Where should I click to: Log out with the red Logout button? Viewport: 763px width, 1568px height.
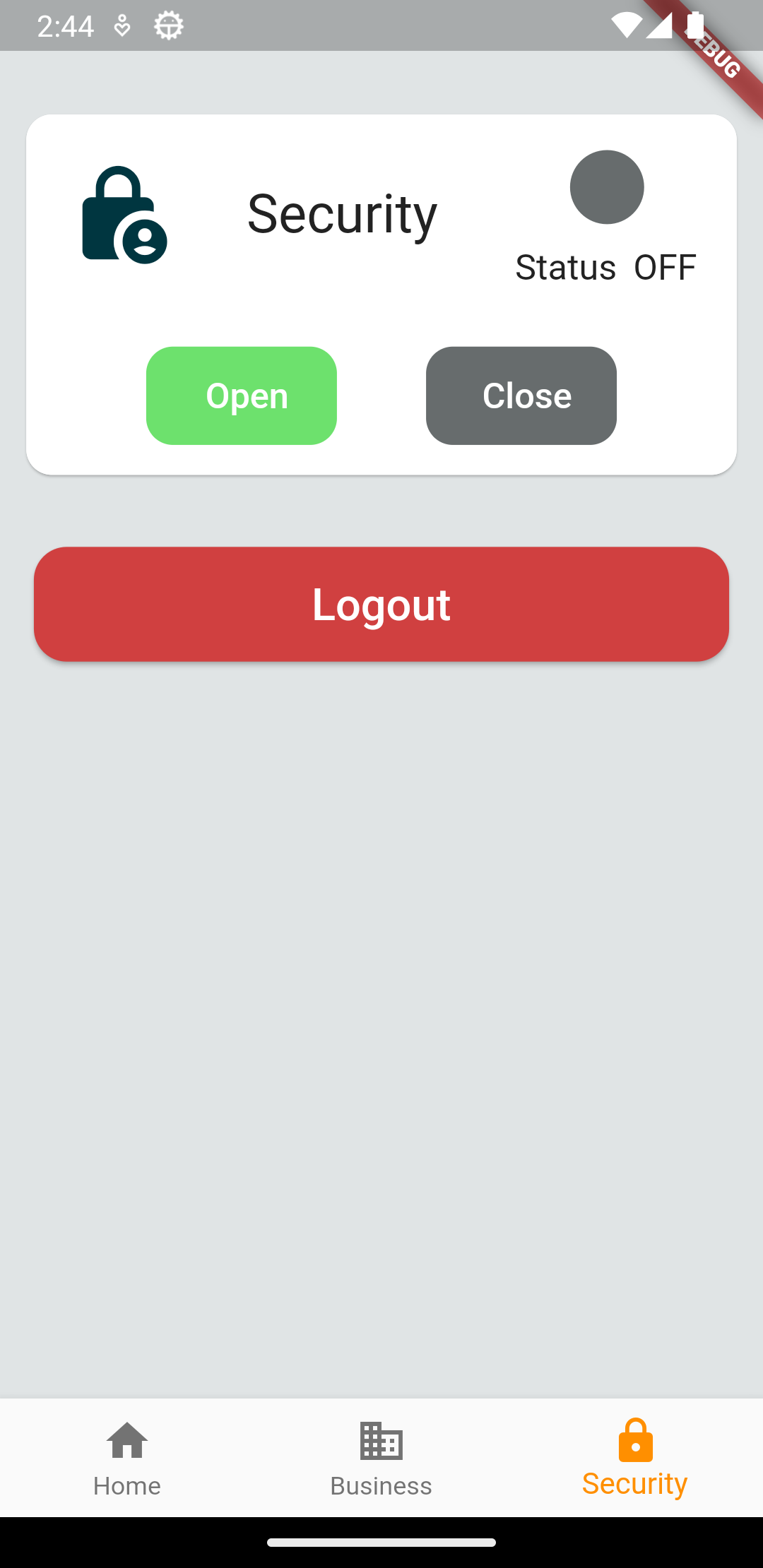pyautogui.click(x=381, y=604)
